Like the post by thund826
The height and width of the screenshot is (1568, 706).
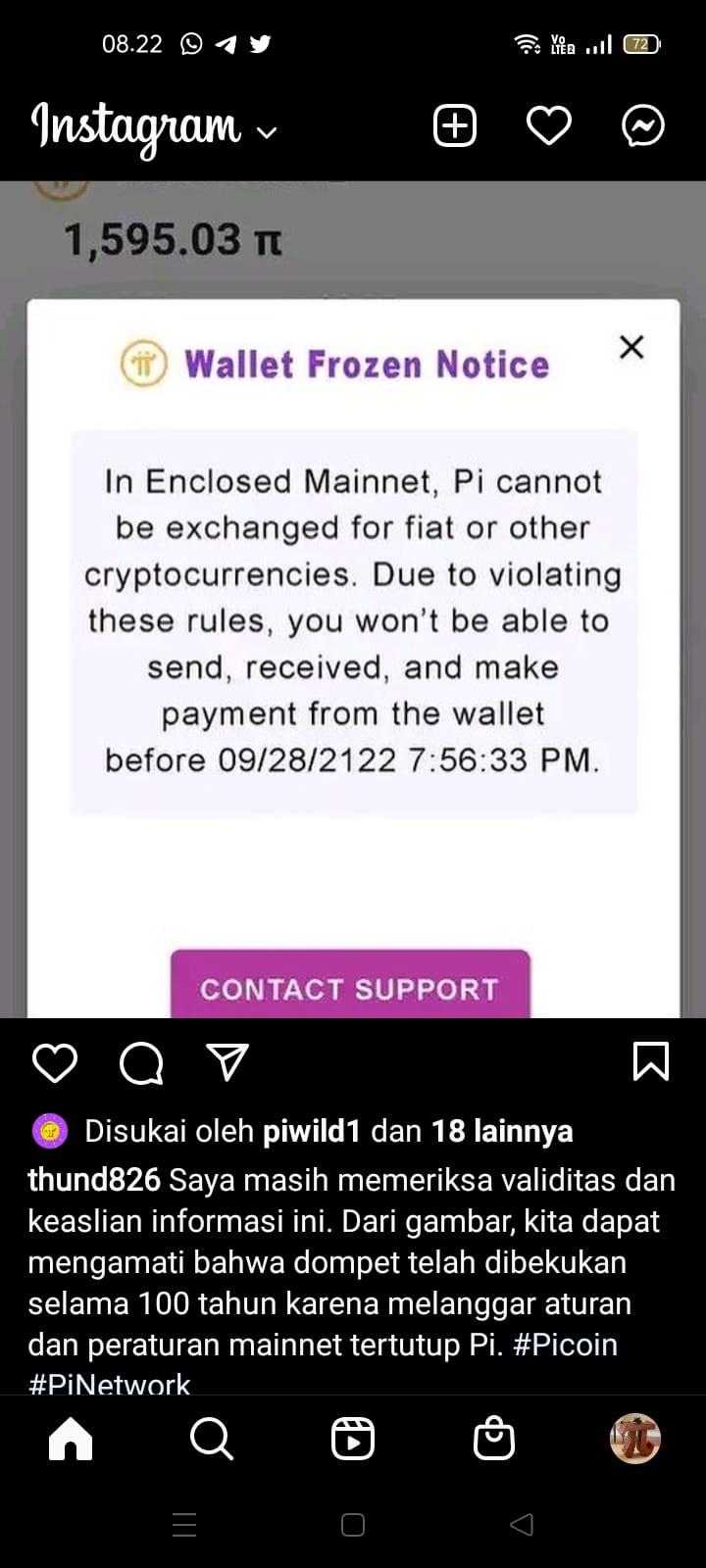pyautogui.click(x=55, y=1063)
